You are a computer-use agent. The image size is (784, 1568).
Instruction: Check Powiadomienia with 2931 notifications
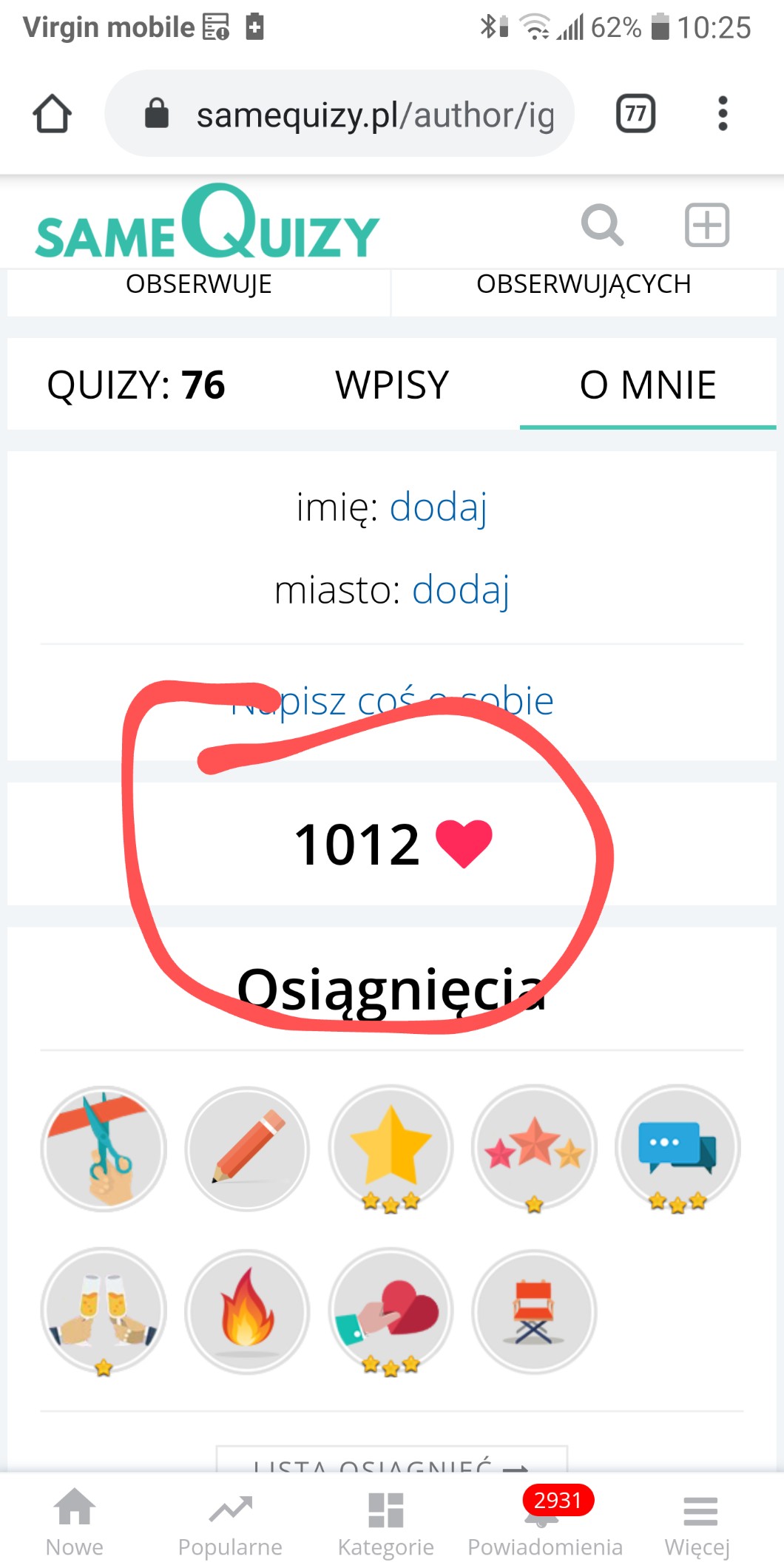tap(545, 1522)
